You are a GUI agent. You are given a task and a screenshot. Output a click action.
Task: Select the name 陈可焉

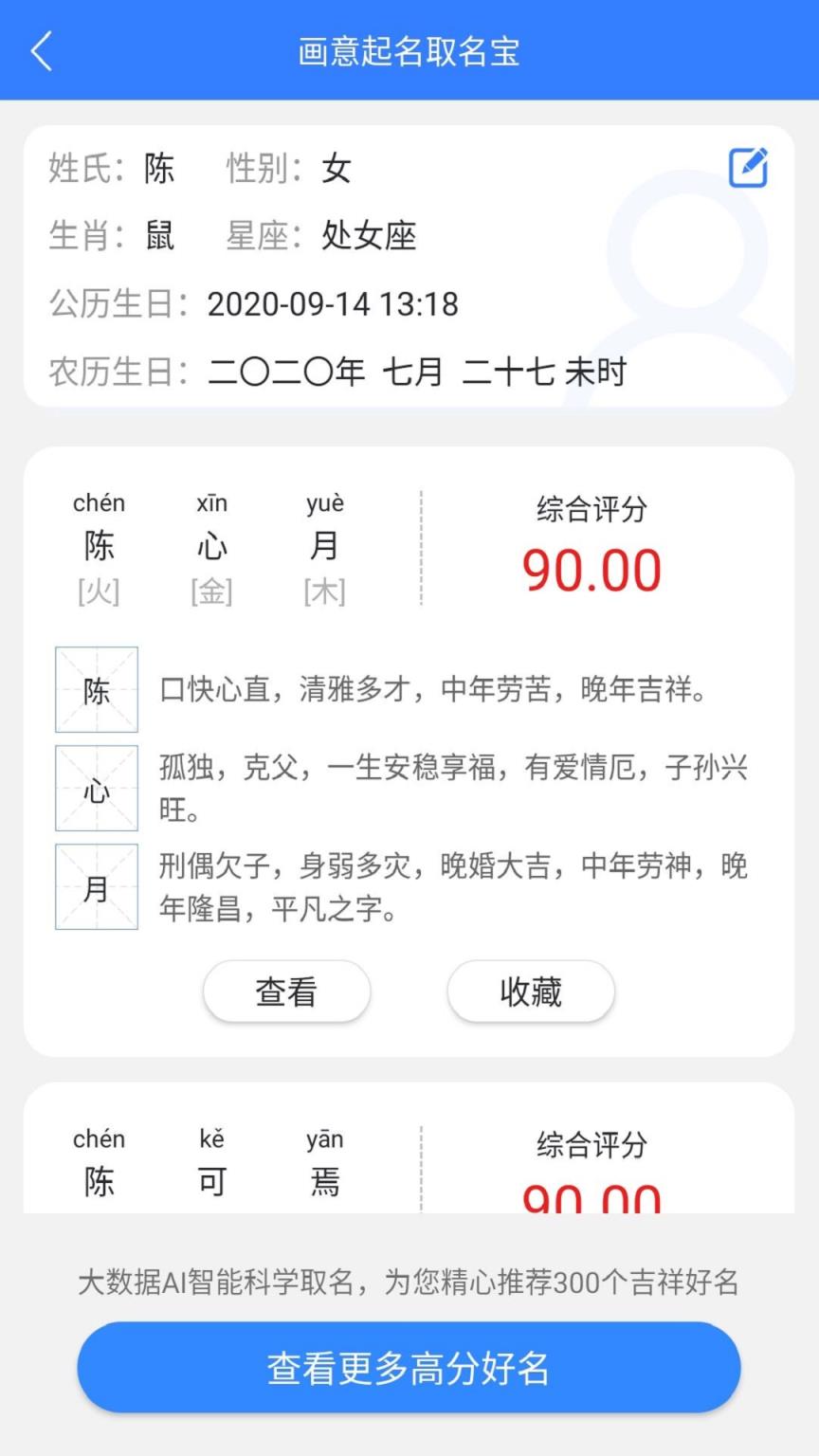point(210,1179)
